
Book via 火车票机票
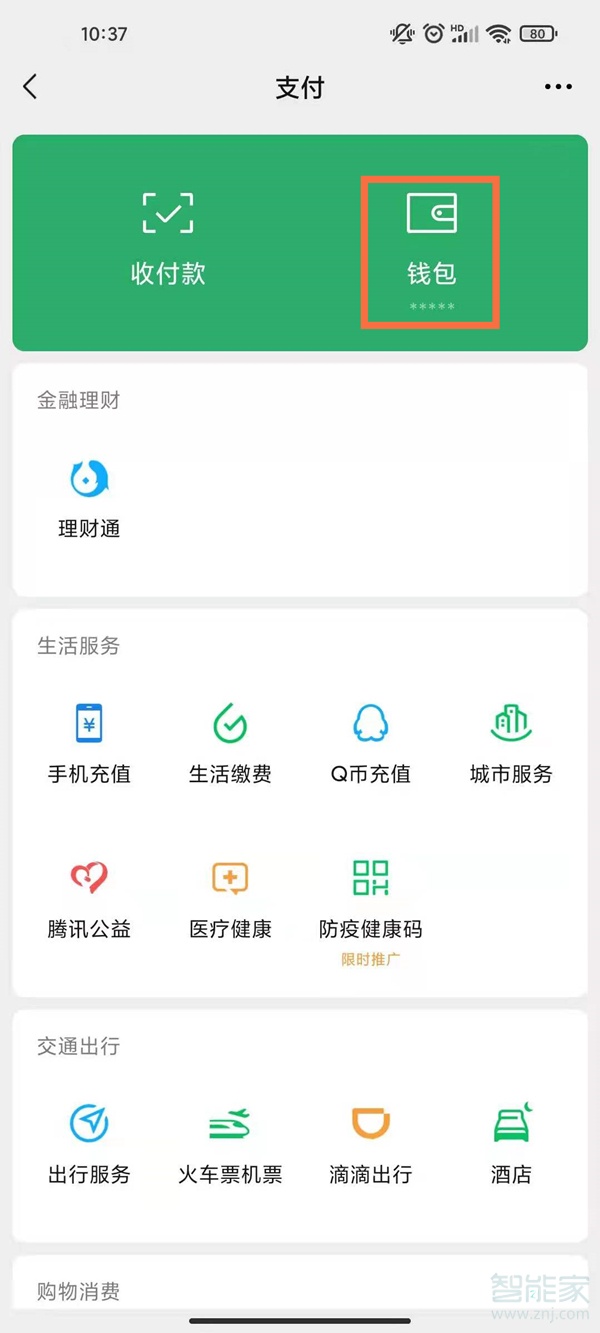tap(230, 1142)
